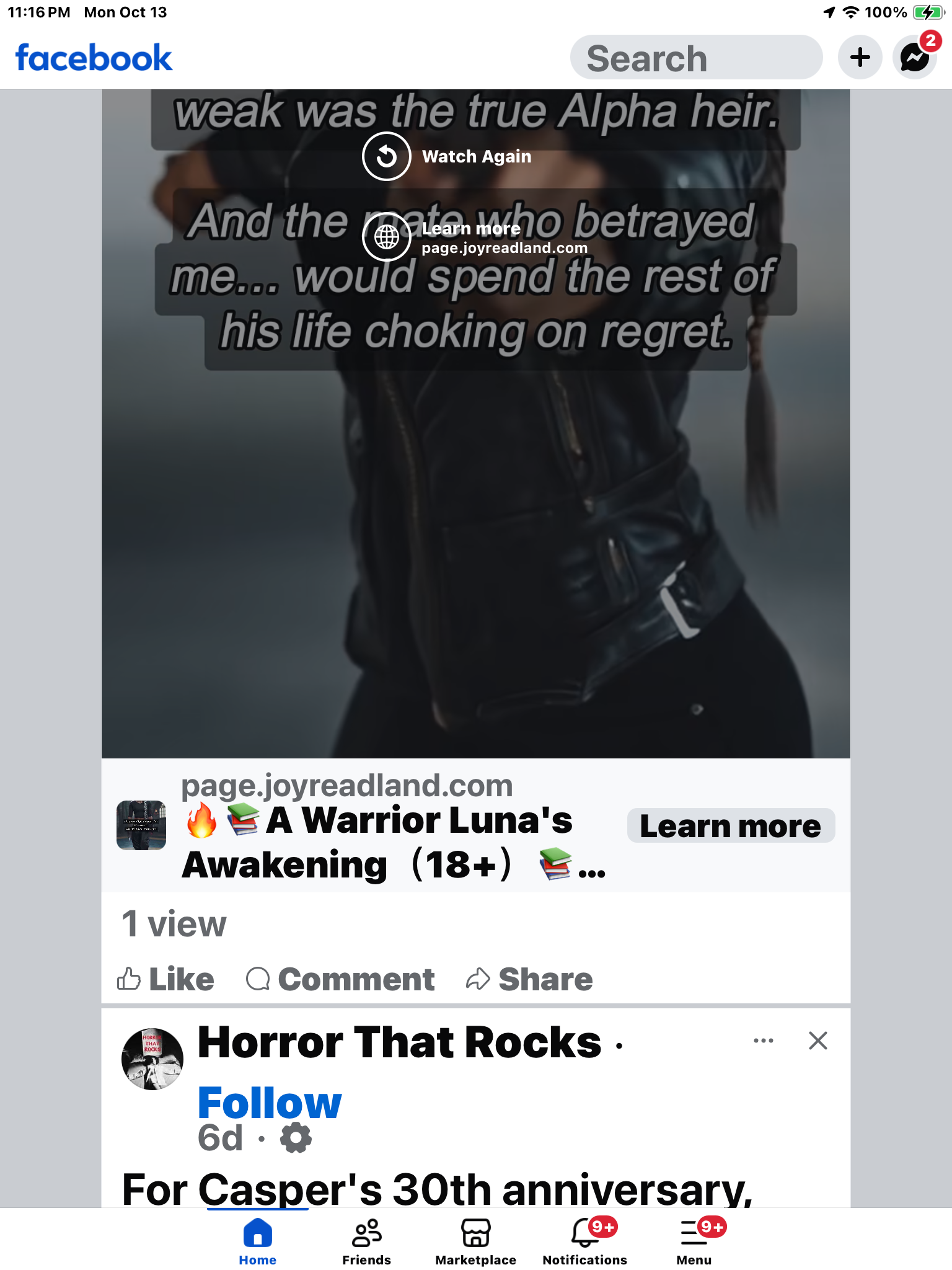
Task: Replay the video with Watch Again
Action: tap(447, 156)
